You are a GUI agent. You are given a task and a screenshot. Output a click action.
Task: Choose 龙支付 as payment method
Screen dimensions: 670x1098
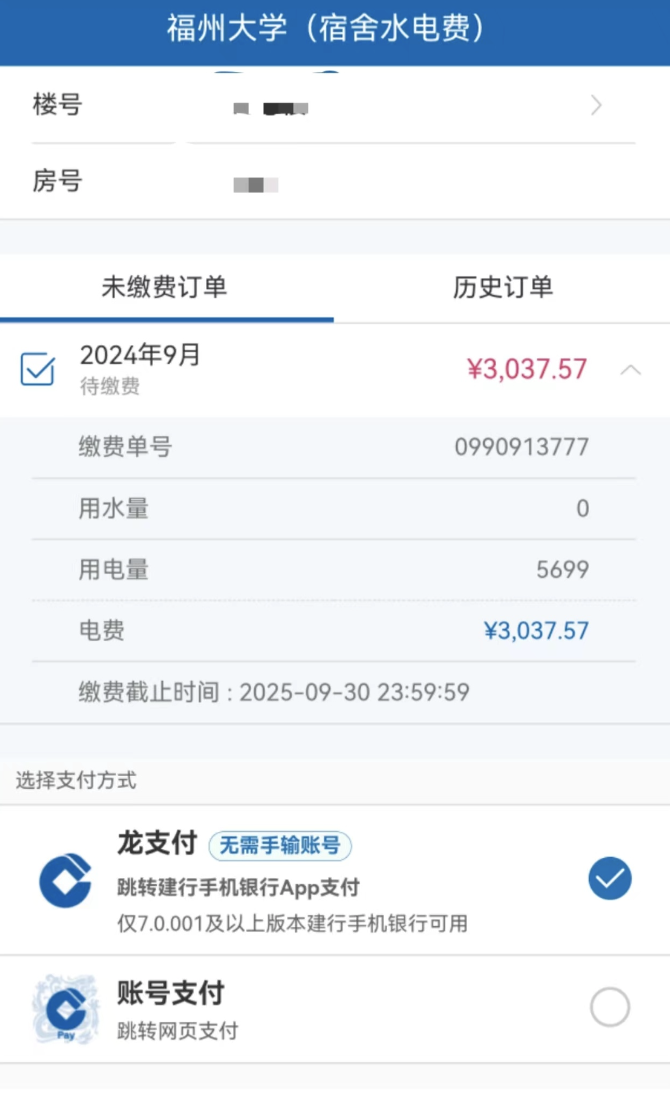pos(609,880)
